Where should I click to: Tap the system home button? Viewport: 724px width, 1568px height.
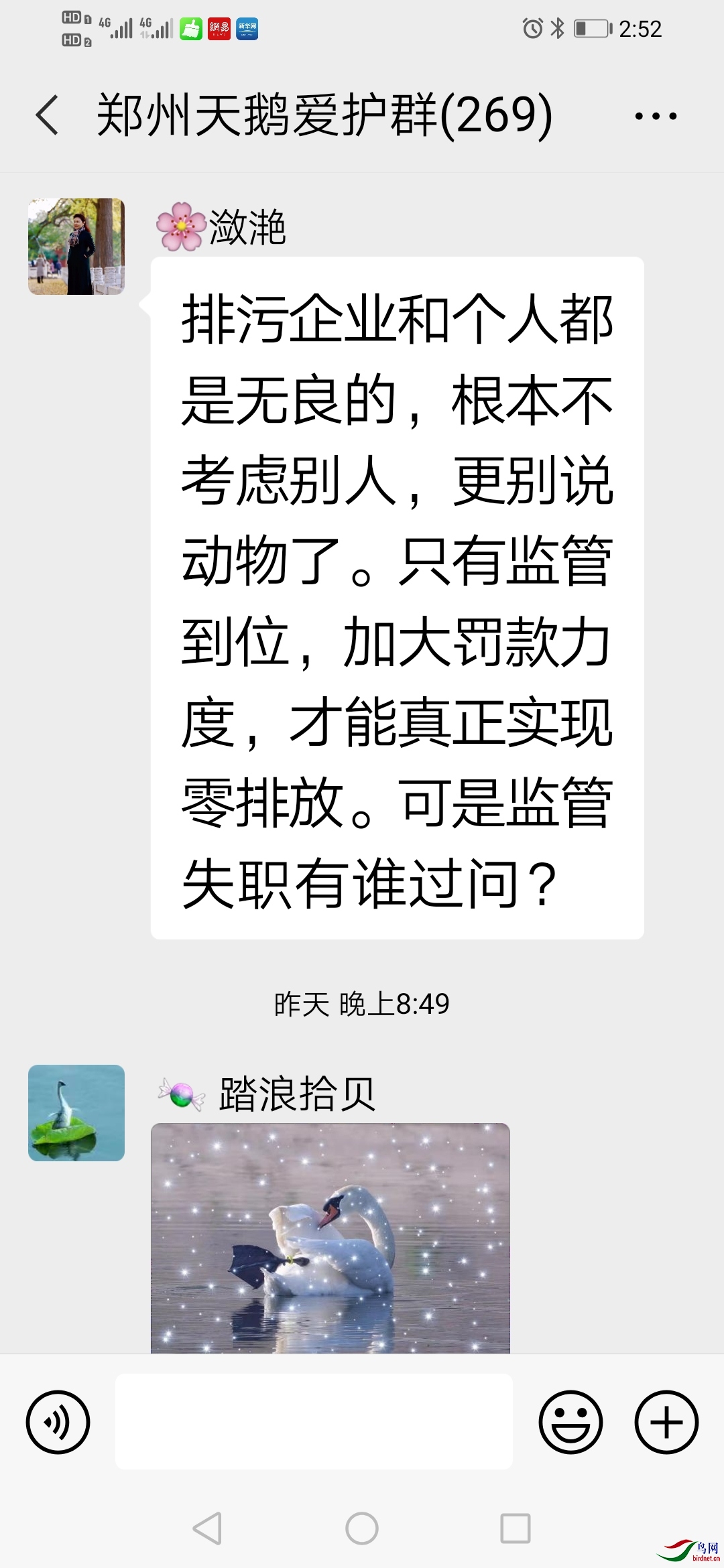[x=362, y=1528]
